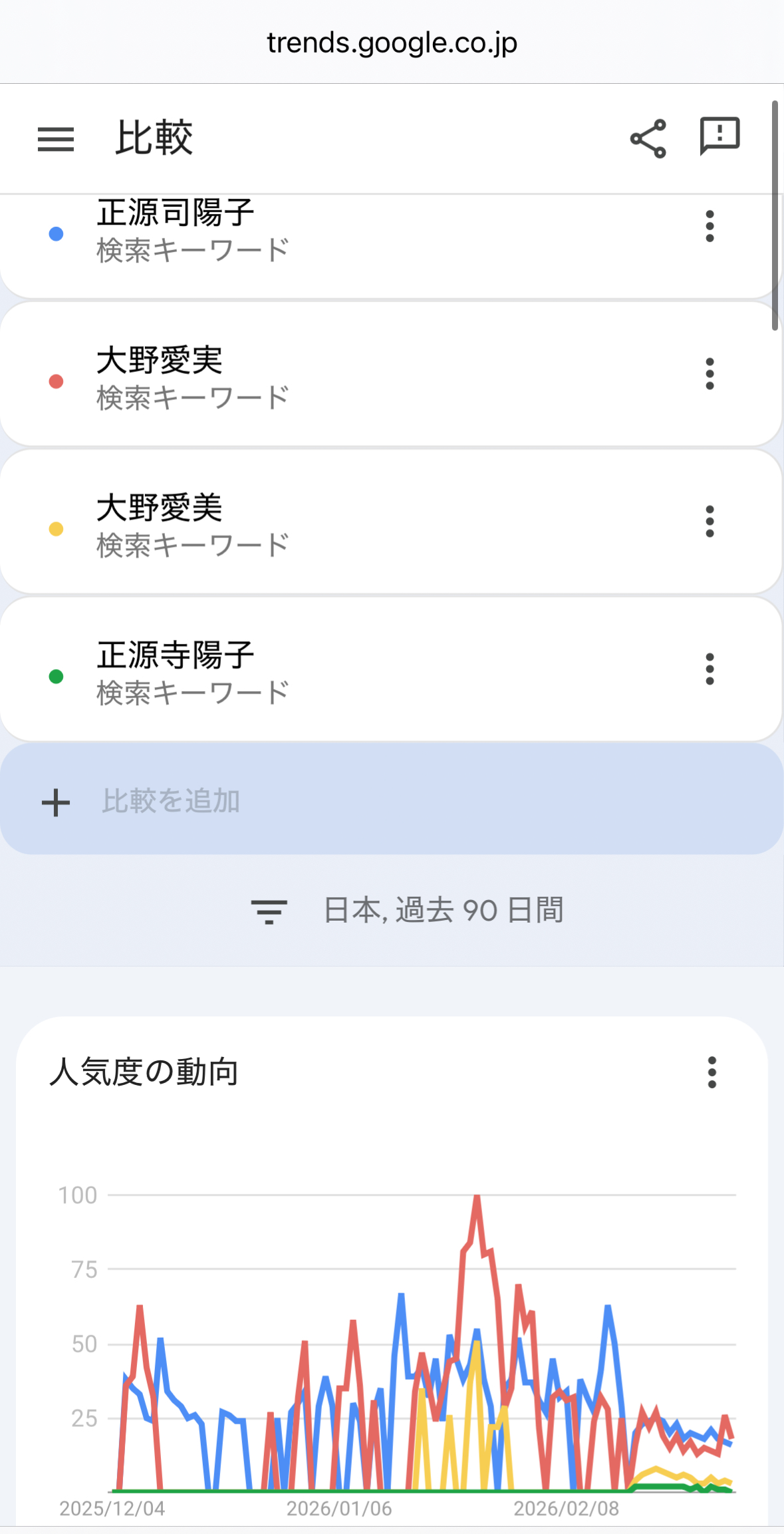Screen dimensions: 784x1534
Task: Open the hamburger navigation menu
Action: [56, 139]
